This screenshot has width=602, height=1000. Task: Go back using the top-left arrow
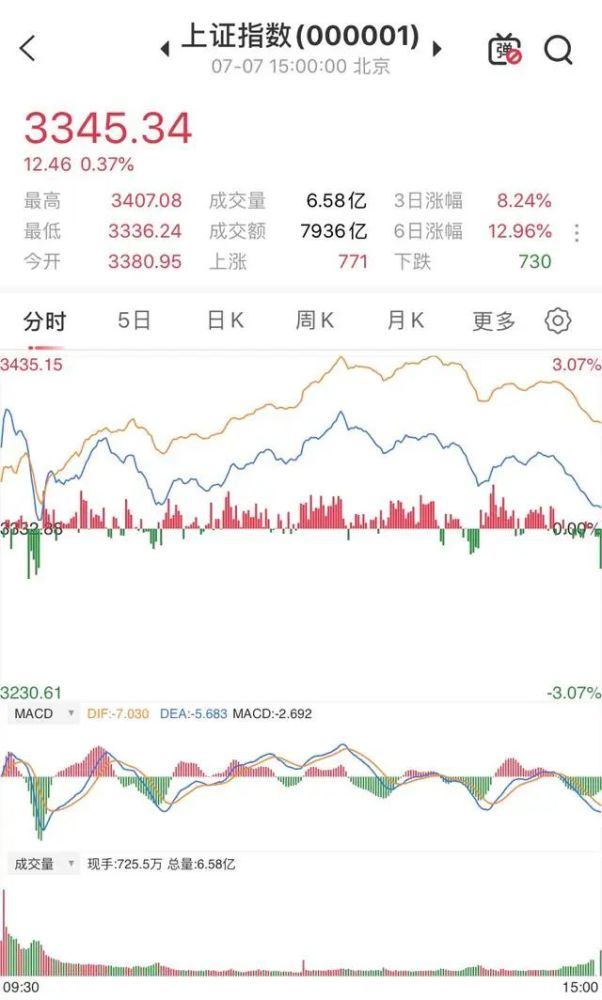(28, 47)
